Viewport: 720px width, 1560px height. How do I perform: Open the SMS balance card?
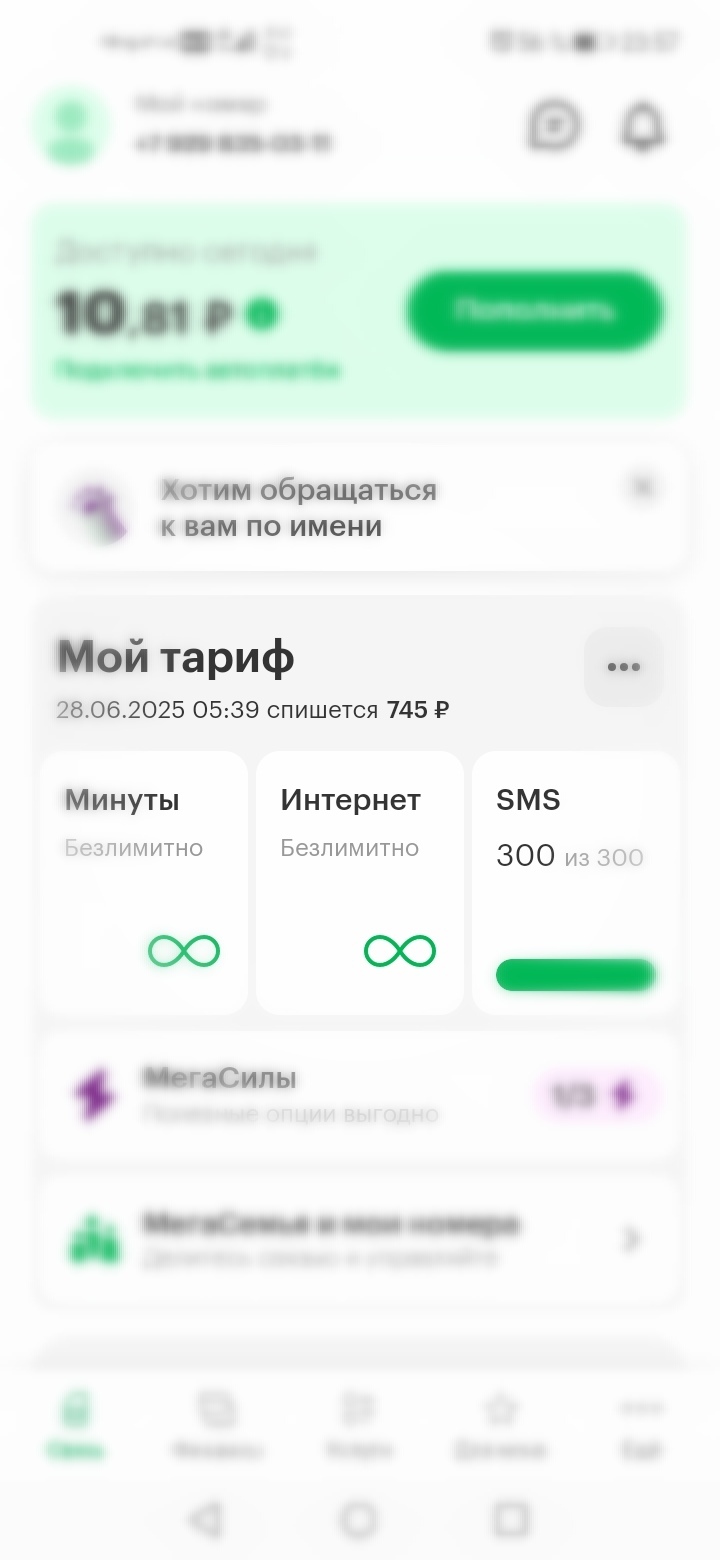576,882
